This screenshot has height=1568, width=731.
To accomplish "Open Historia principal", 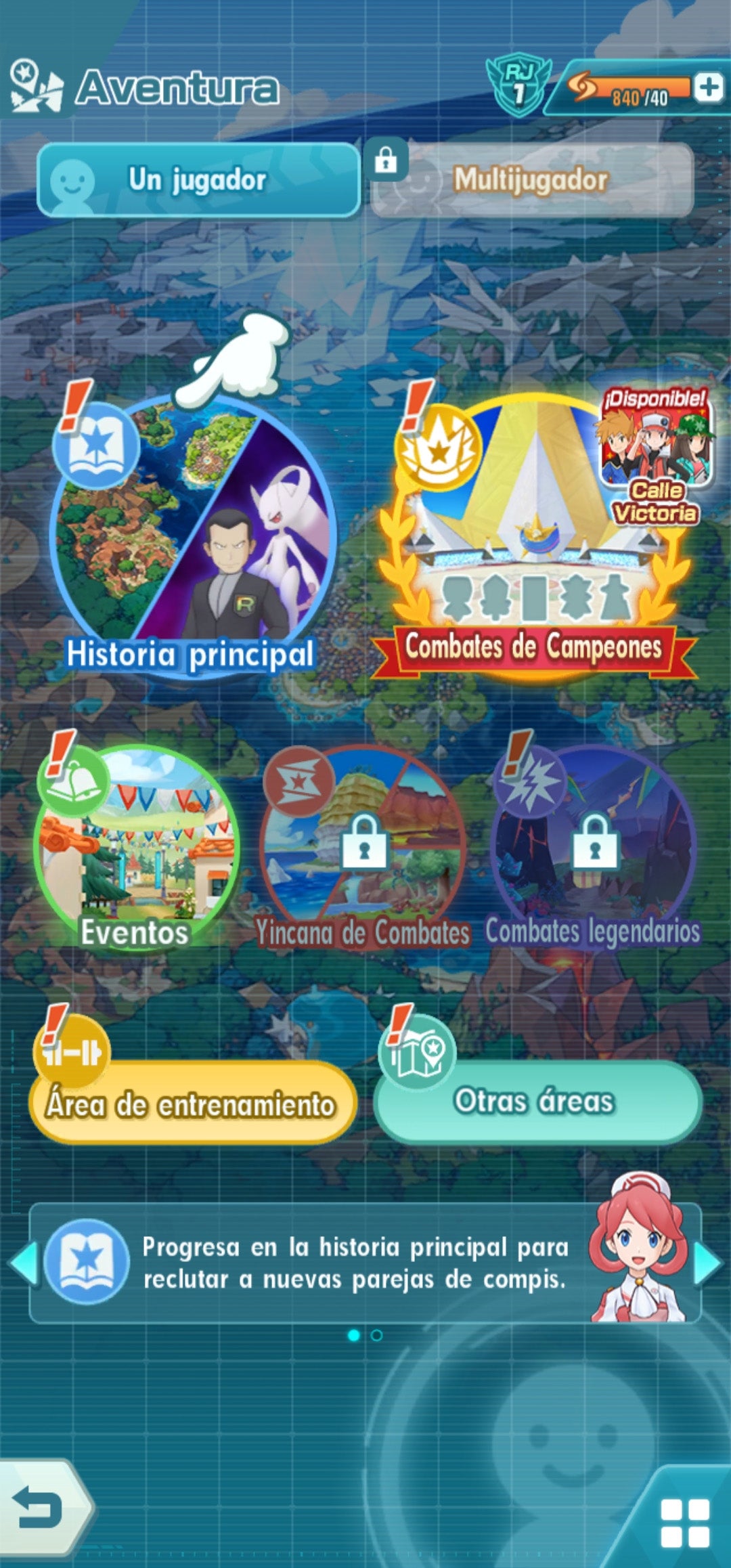I will coord(193,535).
